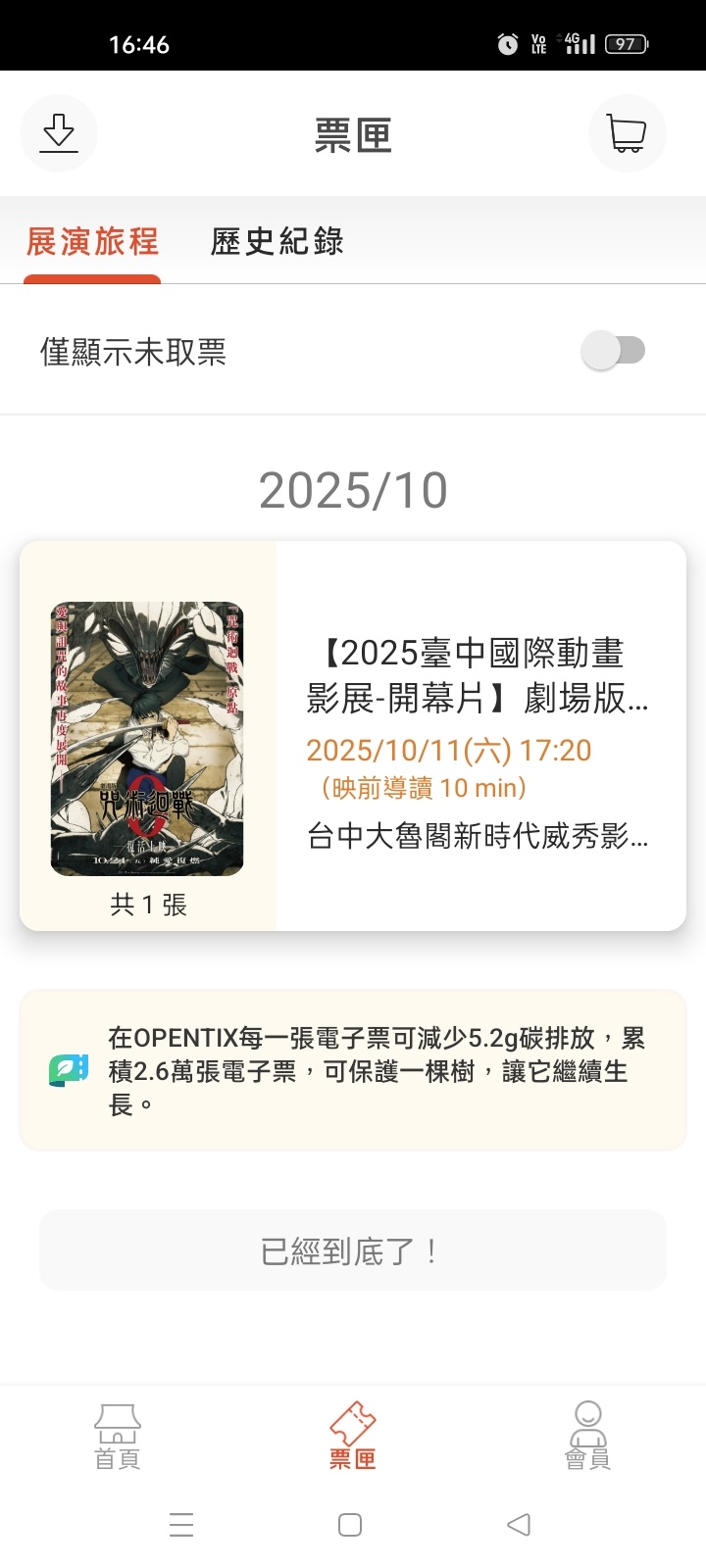Image resolution: width=706 pixels, height=1568 pixels.
Task: Select the 展演旅程 tab
Action: (x=92, y=241)
